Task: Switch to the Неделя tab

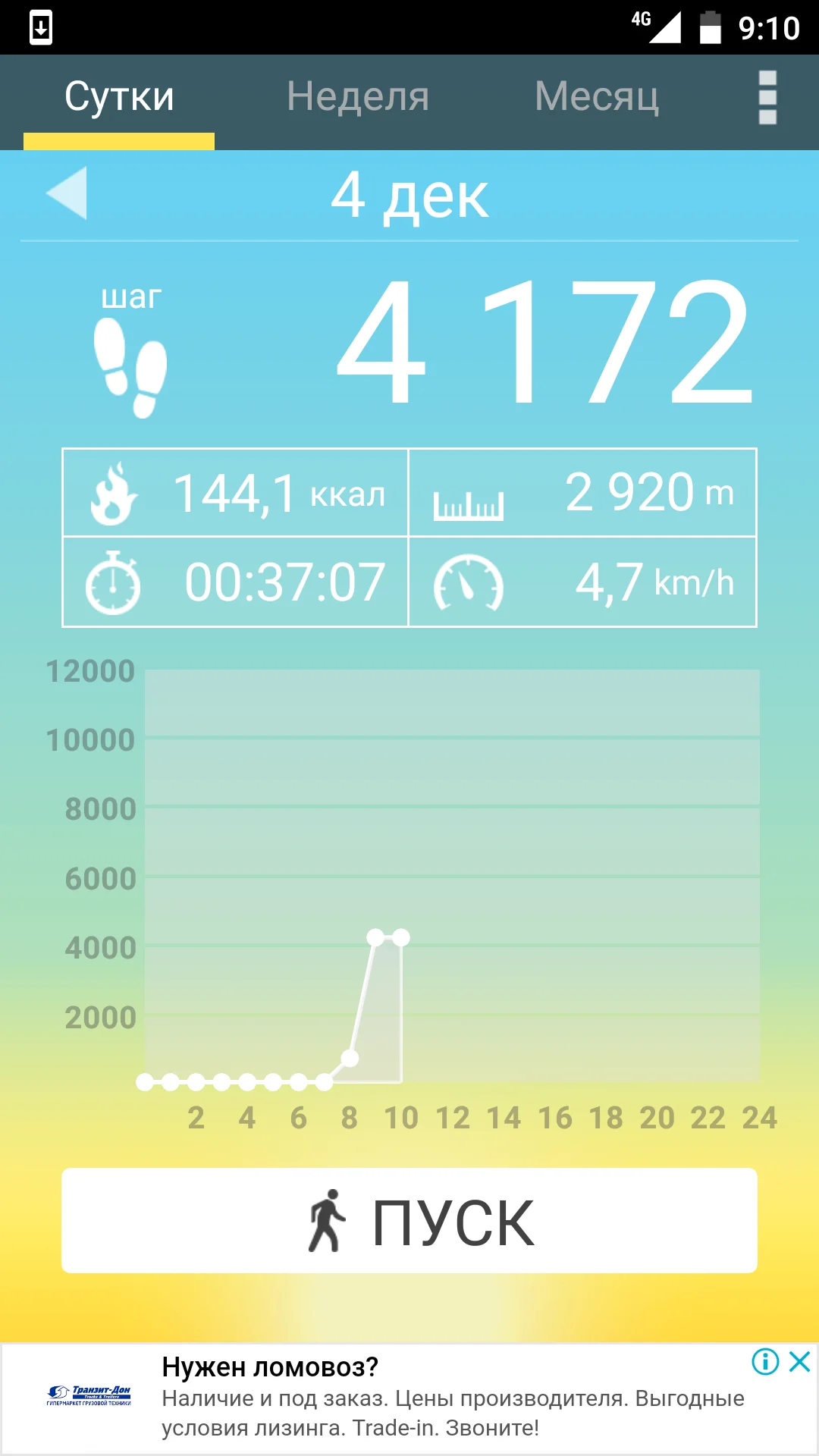Action: tap(358, 97)
